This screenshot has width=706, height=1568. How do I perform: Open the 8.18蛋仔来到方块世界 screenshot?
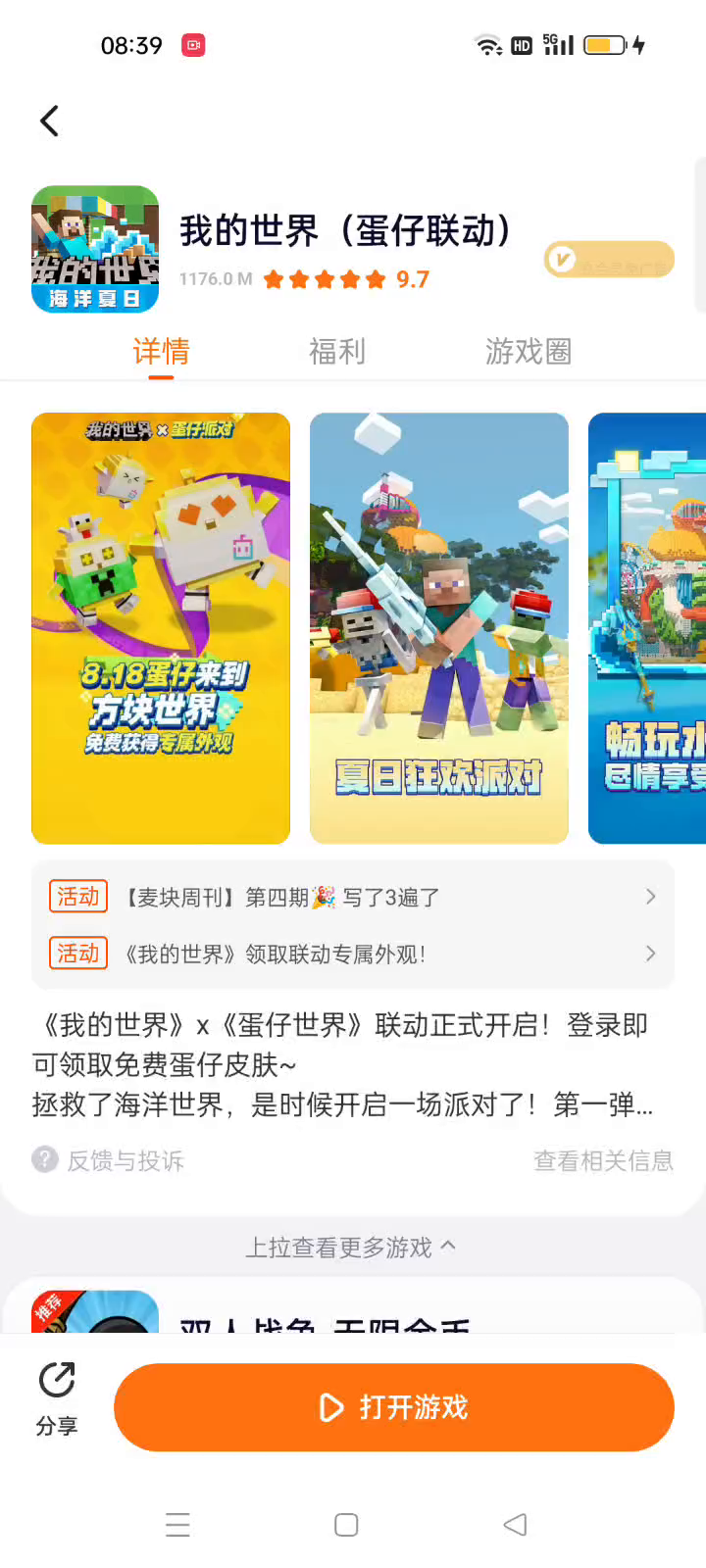tap(161, 627)
